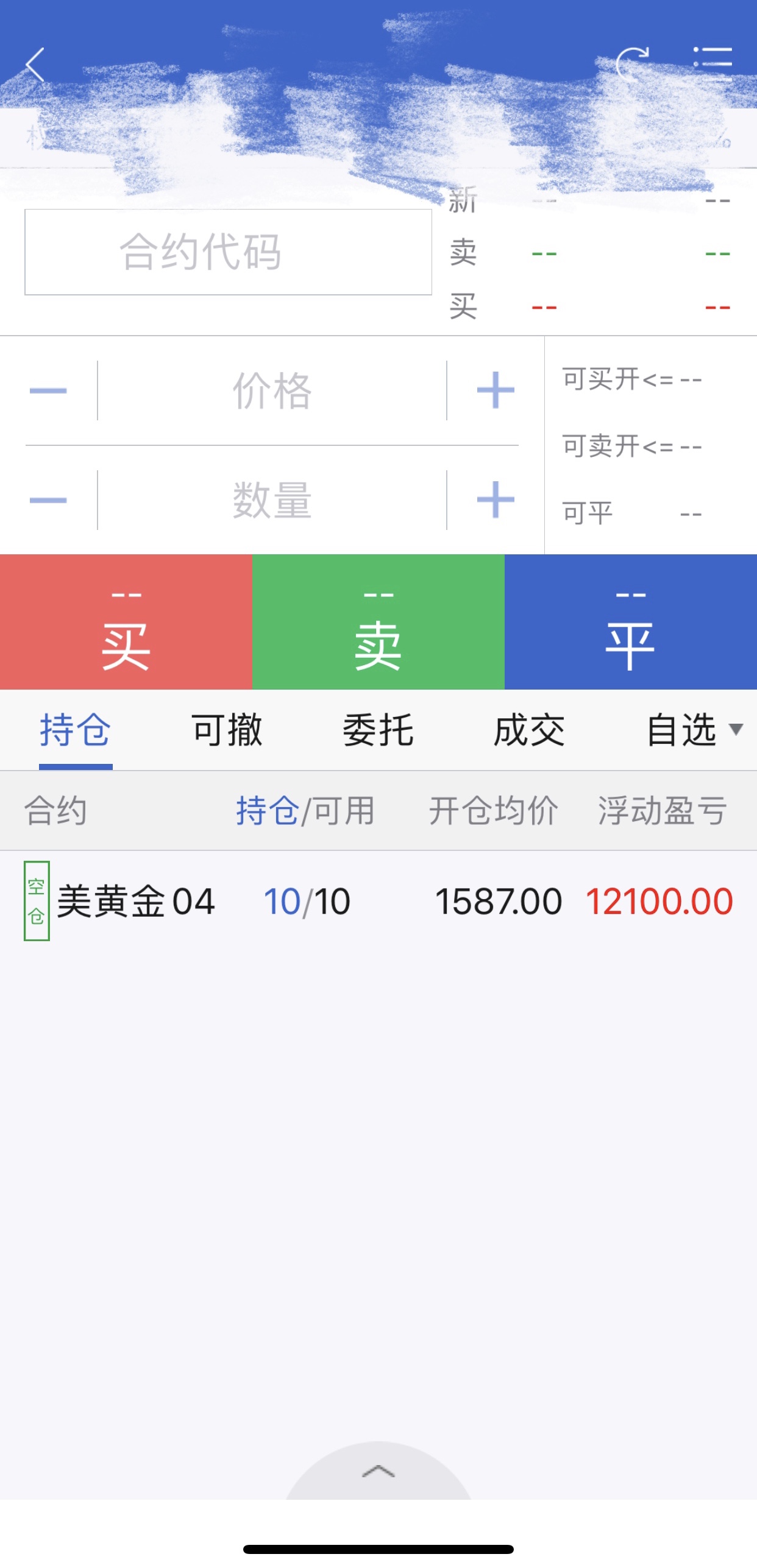The image size is (757, 1568).
Task: Open the list menu icon
Action: tap(713, 65)
